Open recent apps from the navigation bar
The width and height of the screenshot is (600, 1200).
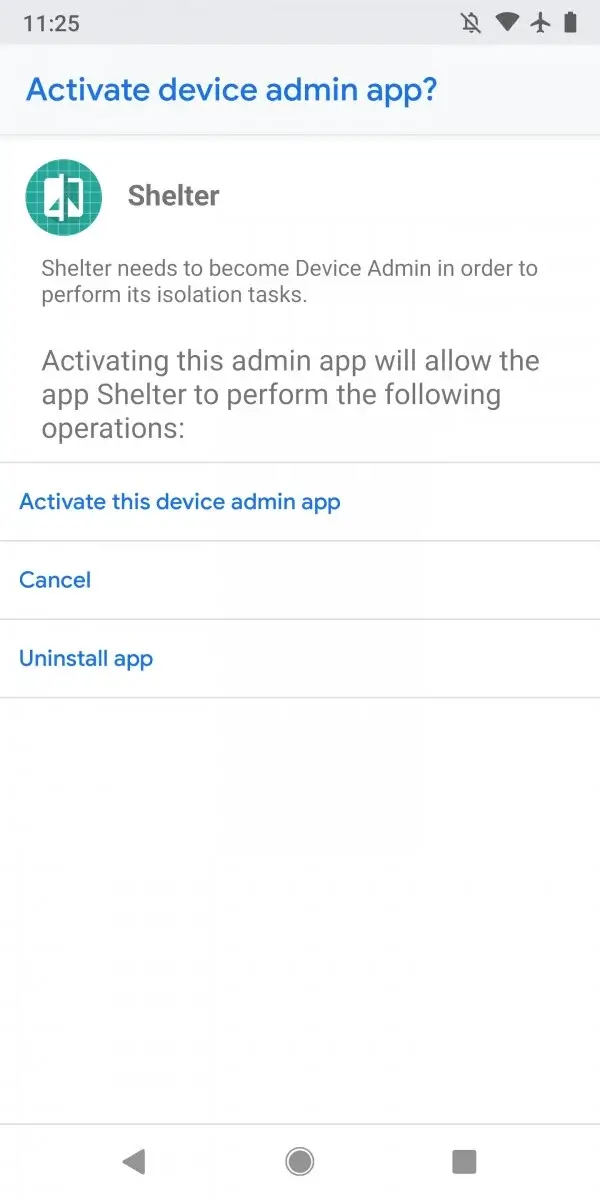(464, 1160)
